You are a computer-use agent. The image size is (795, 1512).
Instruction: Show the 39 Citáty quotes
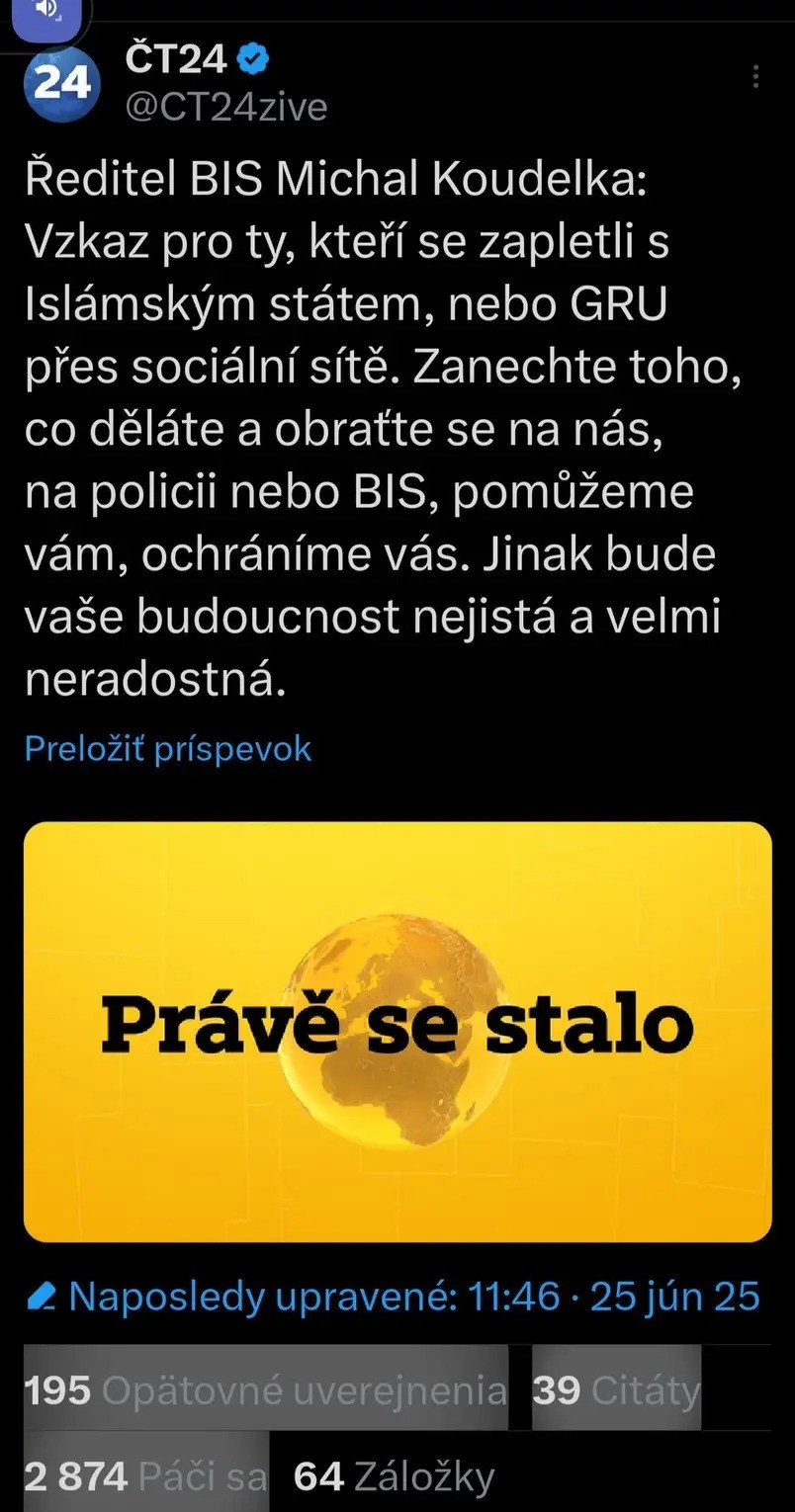click(616, 1390)
